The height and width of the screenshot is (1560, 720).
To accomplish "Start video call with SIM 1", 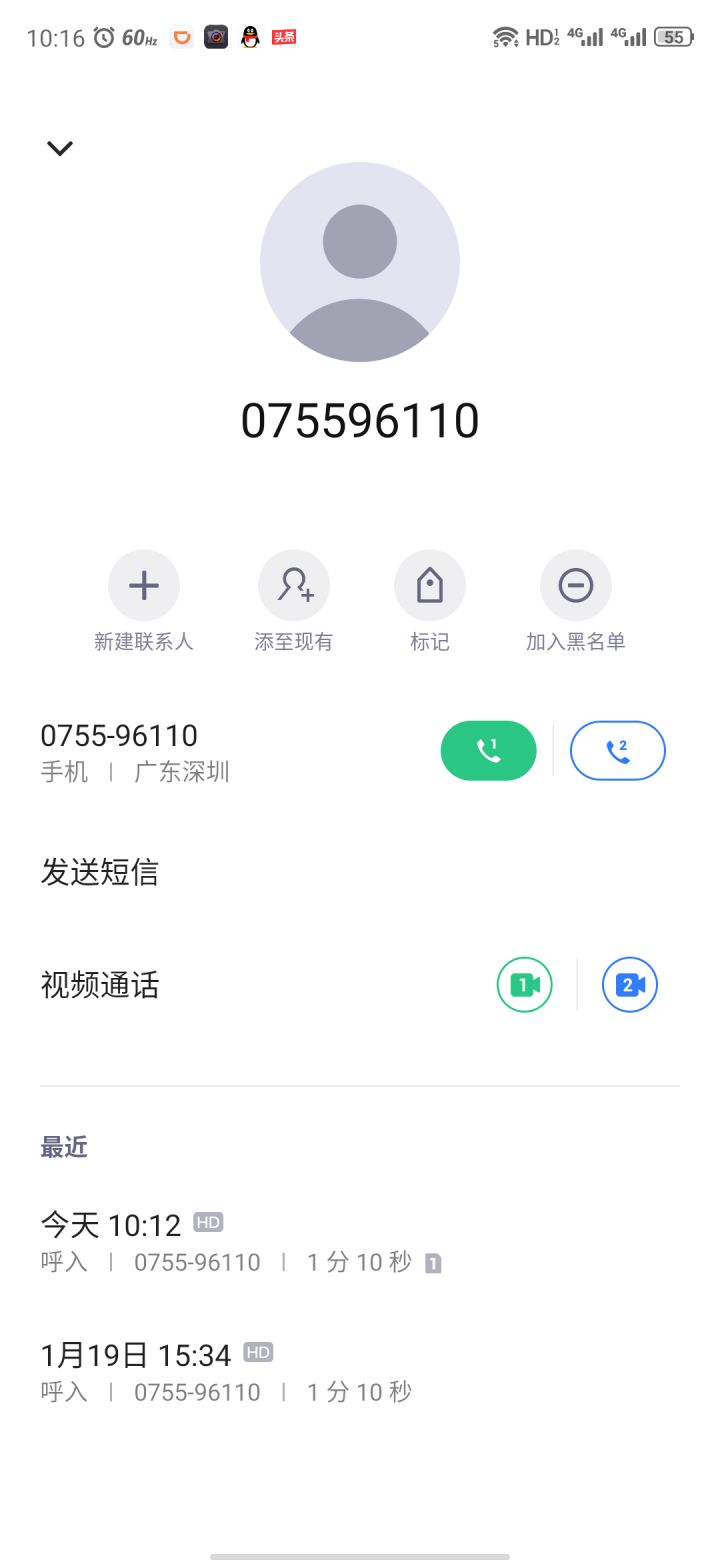I will tap(525, 985).
